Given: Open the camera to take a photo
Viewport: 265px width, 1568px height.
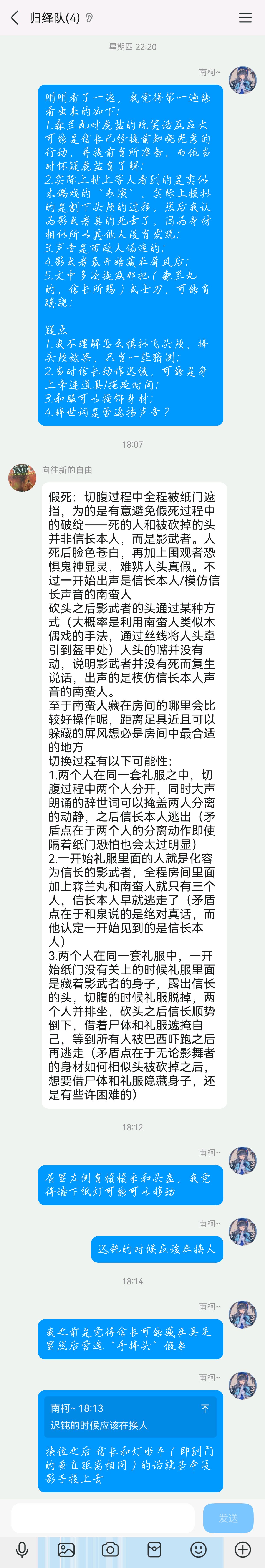Looking at the screenshot, I should [110, 1549].
